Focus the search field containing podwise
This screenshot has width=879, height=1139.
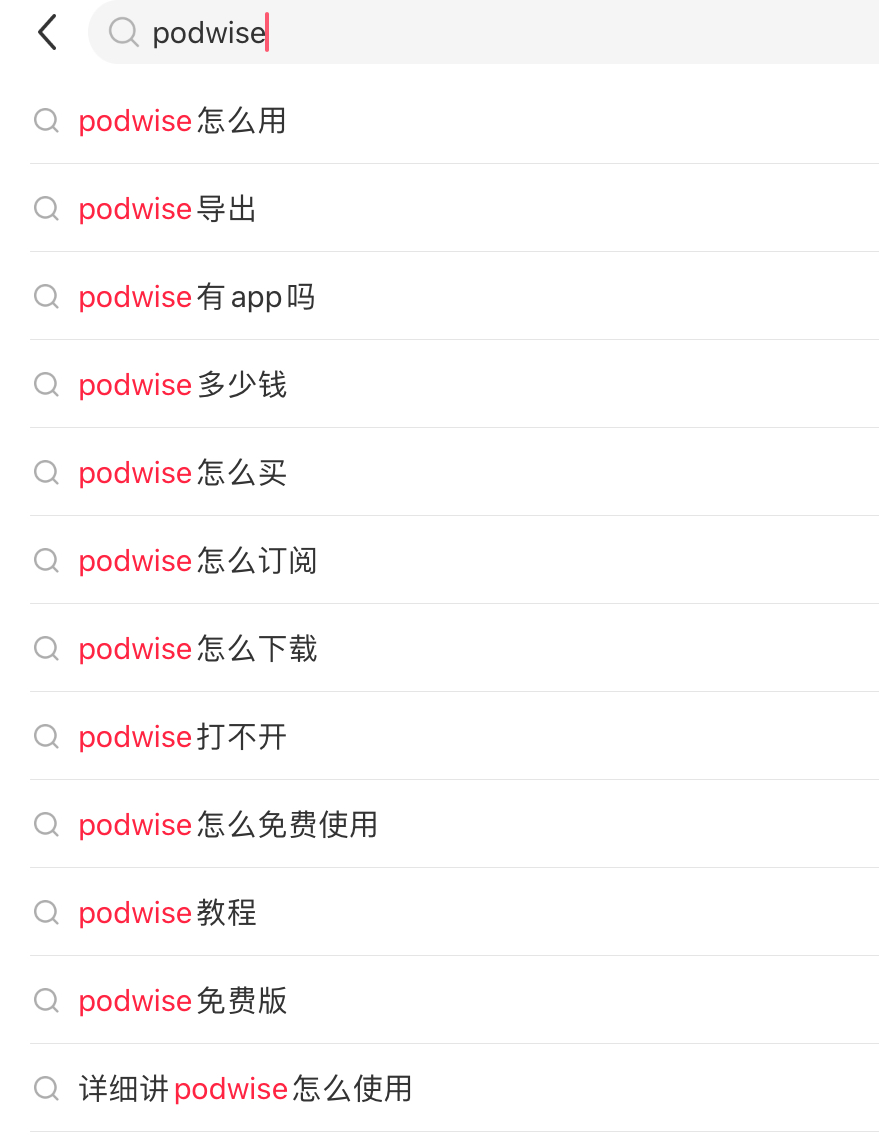[500, 33]
